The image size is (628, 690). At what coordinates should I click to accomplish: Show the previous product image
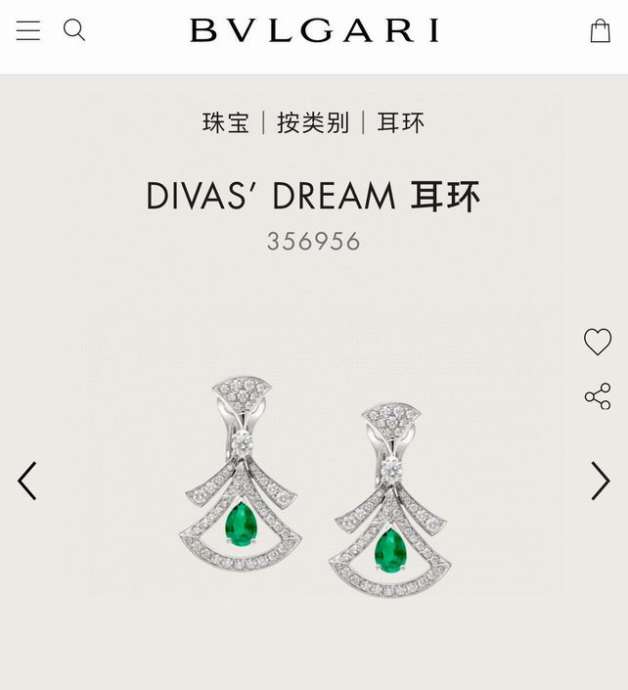(x=27, y=481)
